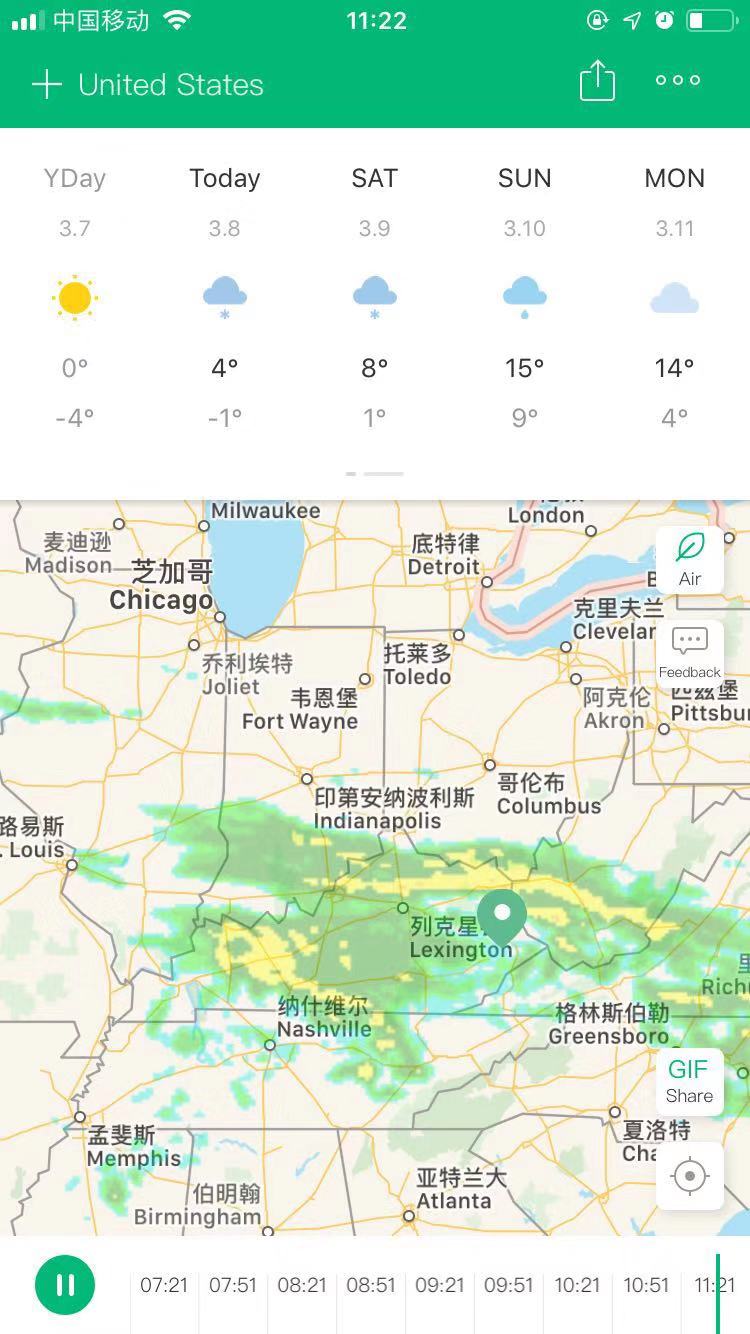This screenshot has height=1334, width=750.
Task: Add a new city with the plus icon
Action: click(x=46, y=84)
